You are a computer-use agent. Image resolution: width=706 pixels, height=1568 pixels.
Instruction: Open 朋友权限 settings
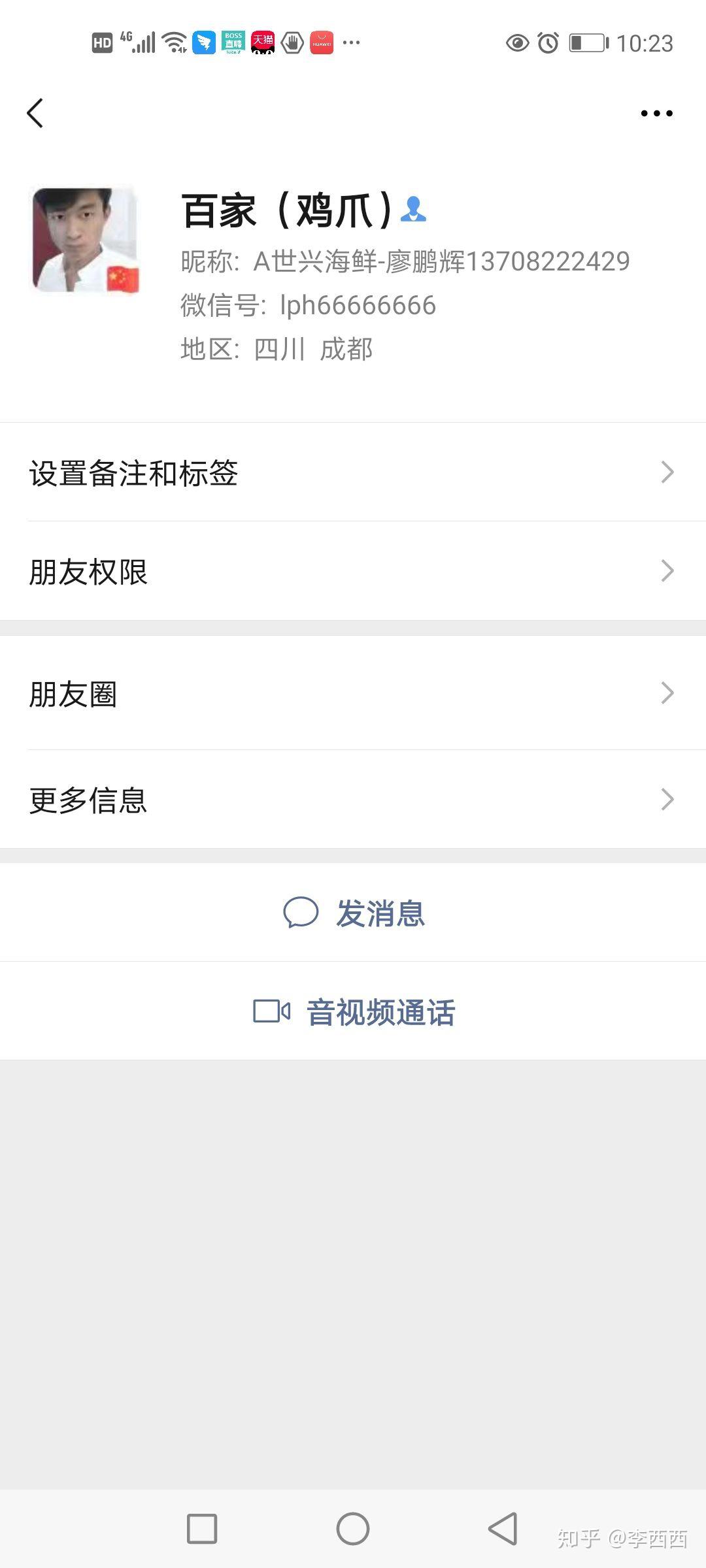(353, 572)
